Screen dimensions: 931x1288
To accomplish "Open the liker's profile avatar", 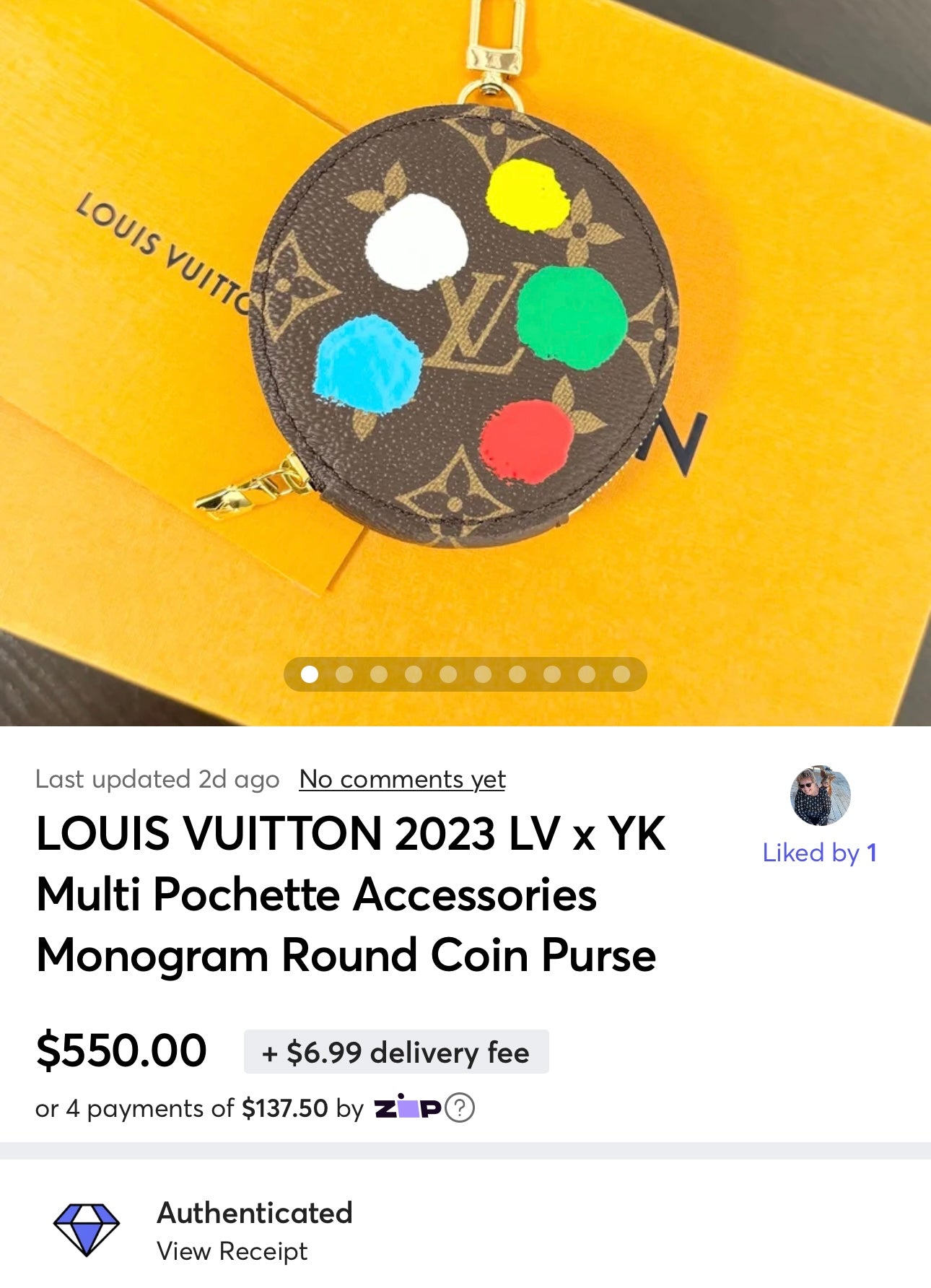I will click(820, 796).
